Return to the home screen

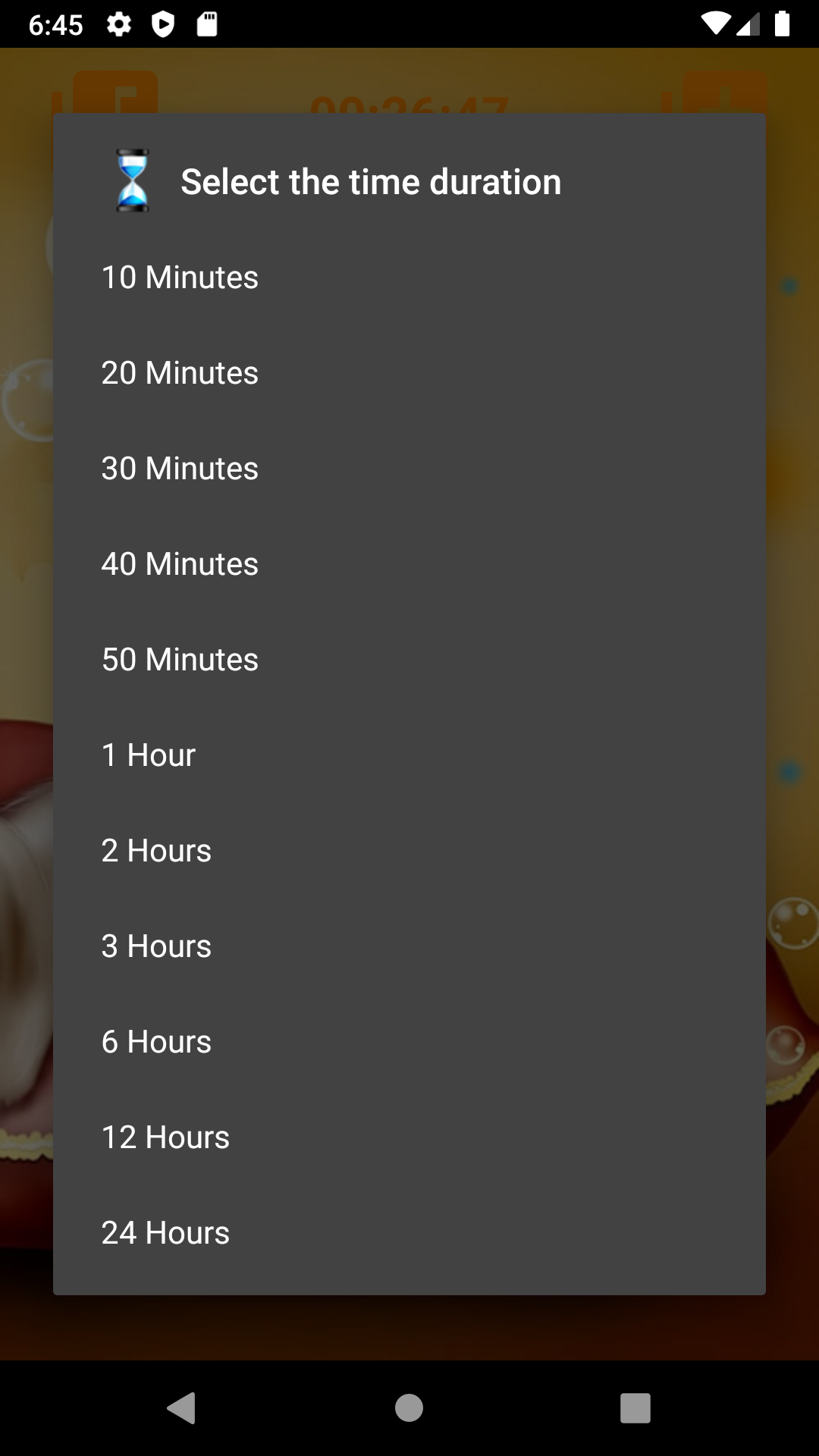point(409,1408)
